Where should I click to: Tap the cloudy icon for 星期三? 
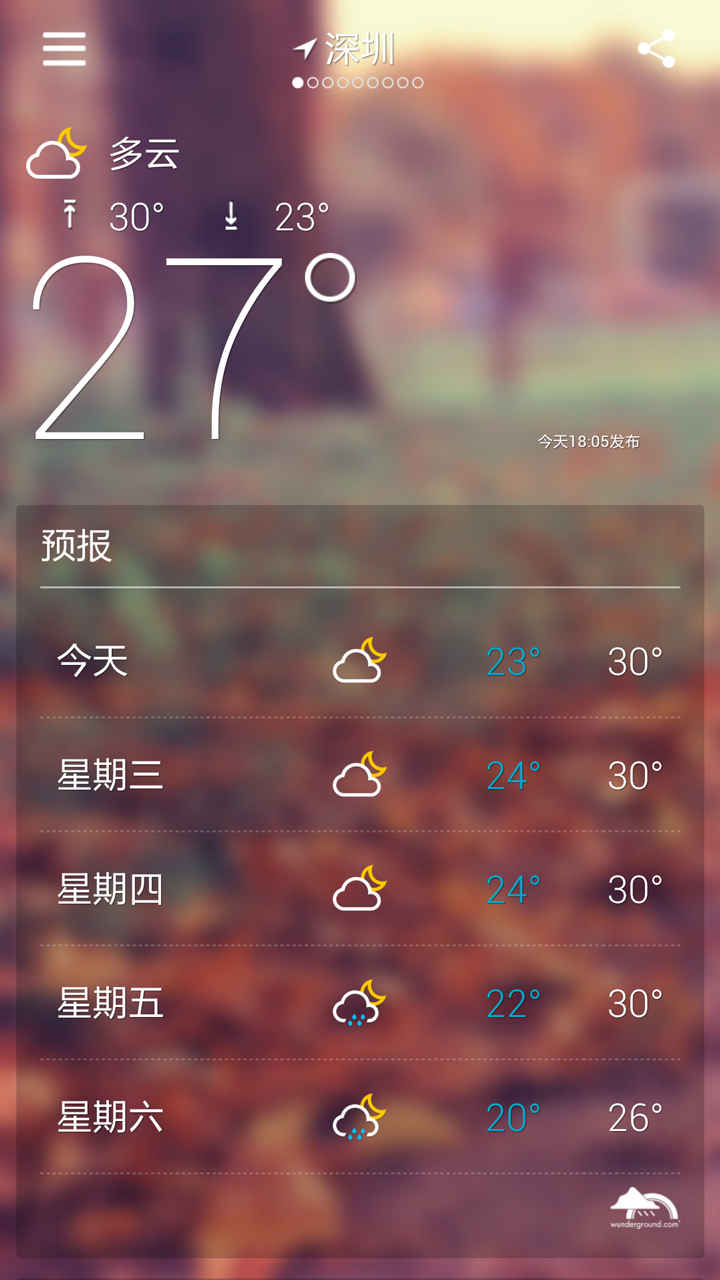coord(357,775)
